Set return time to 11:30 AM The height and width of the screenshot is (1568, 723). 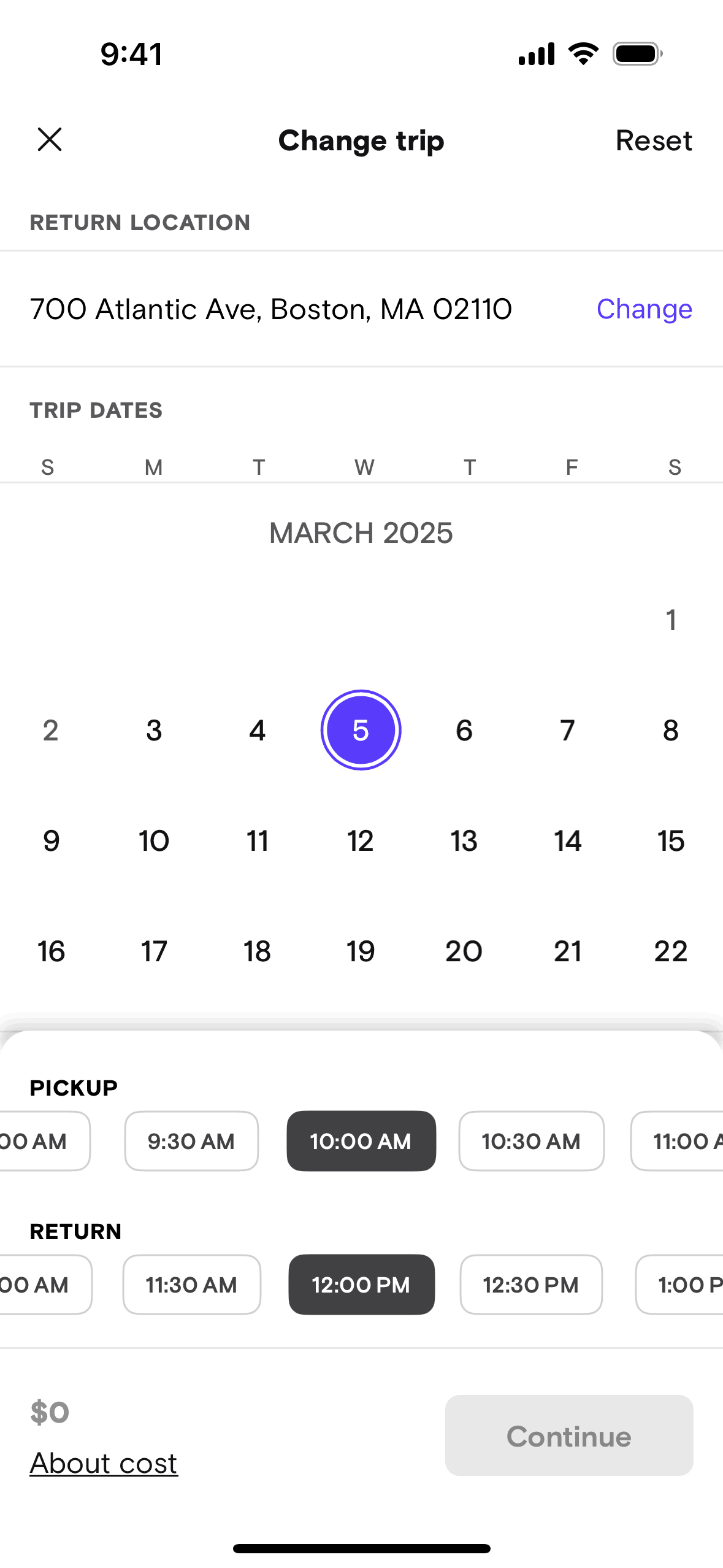(191, 1285)
